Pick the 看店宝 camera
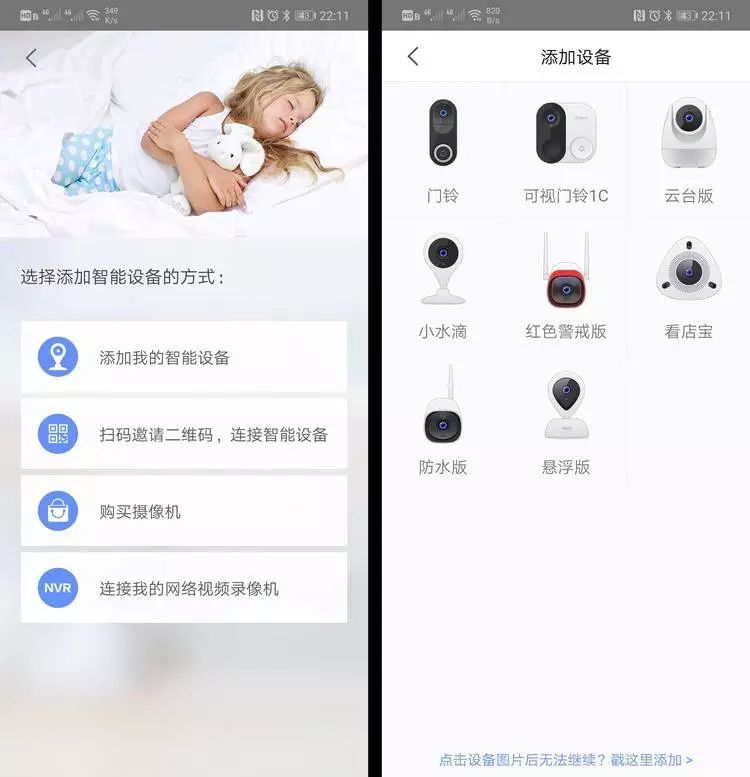 click(x=689, y=283)
